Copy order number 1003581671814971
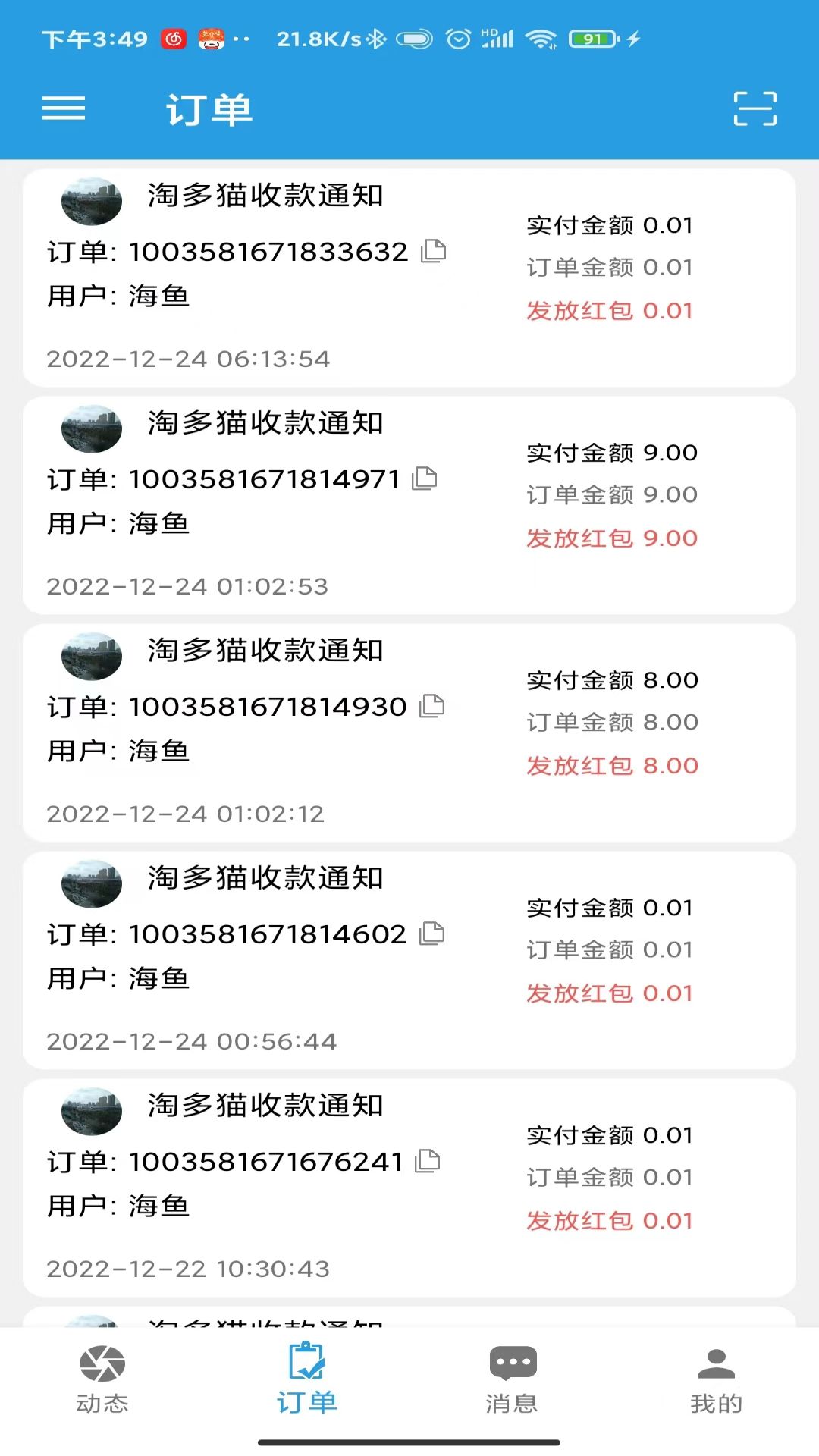819x1456 pixels. (x=426, y=479)
